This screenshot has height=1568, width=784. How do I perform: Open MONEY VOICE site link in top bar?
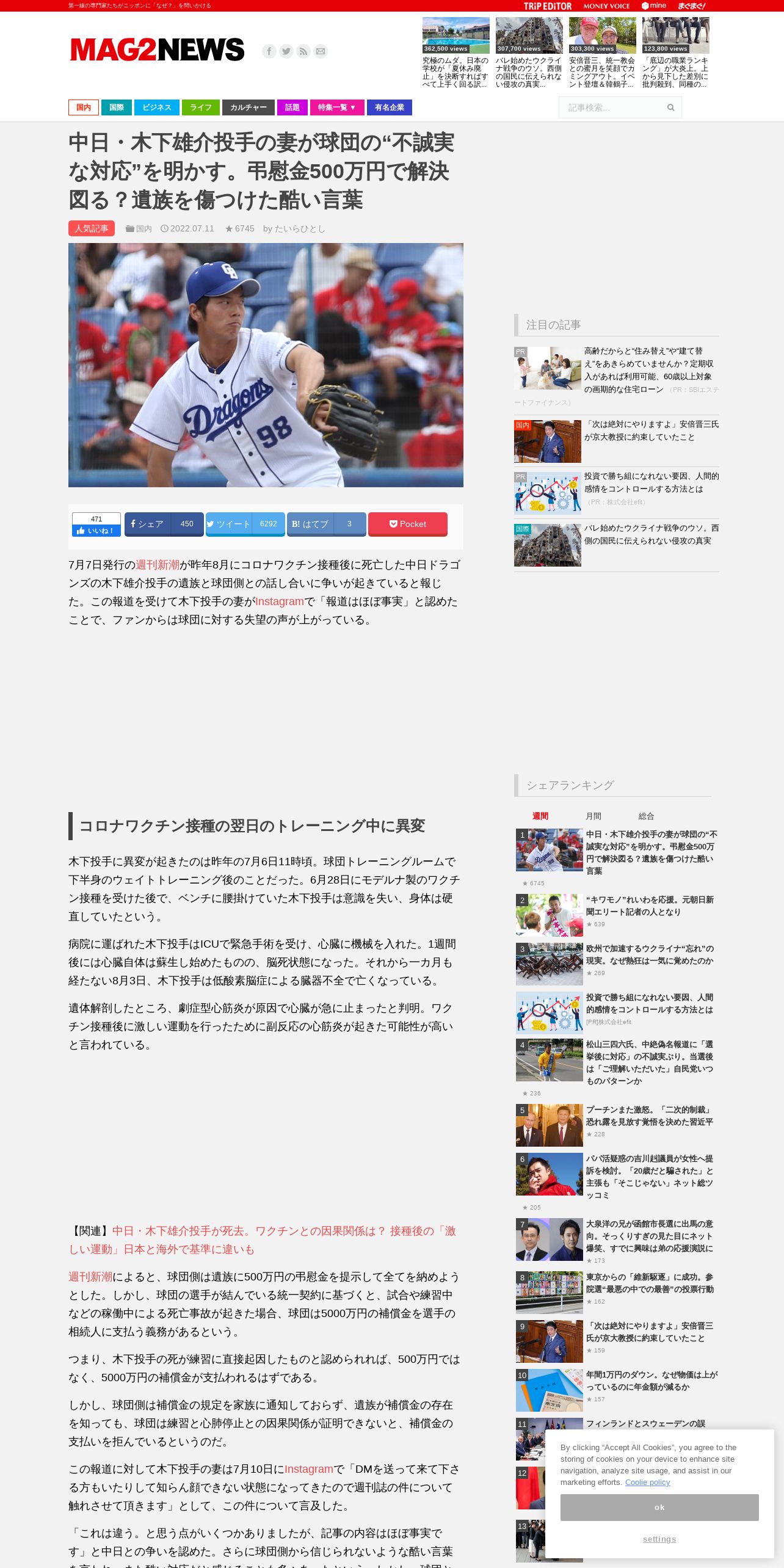click(x=606, y=6)
